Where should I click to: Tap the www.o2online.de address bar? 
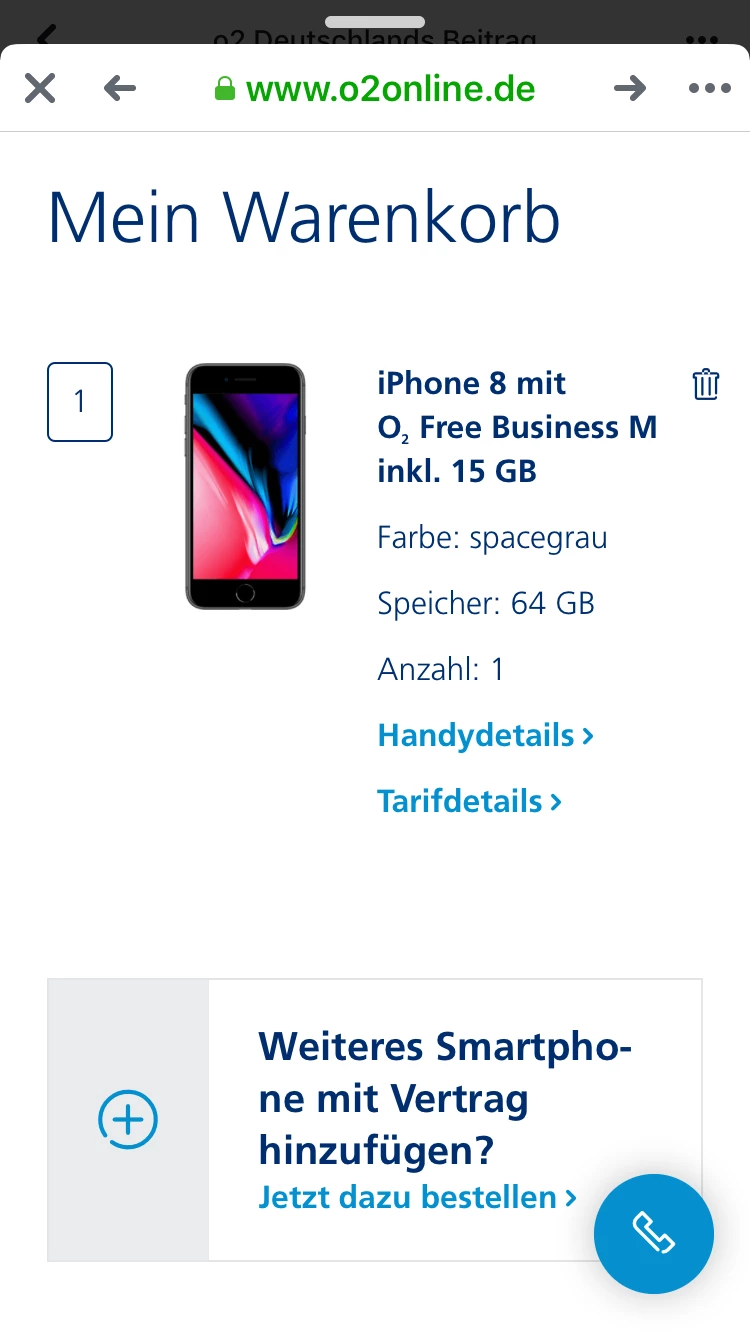(376, 89)
